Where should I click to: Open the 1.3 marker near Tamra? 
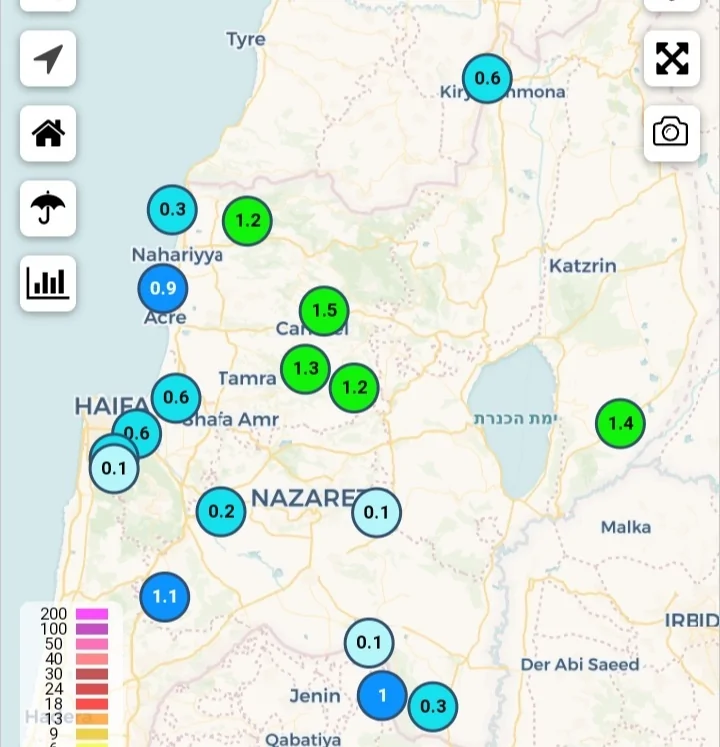click(306, 368)
